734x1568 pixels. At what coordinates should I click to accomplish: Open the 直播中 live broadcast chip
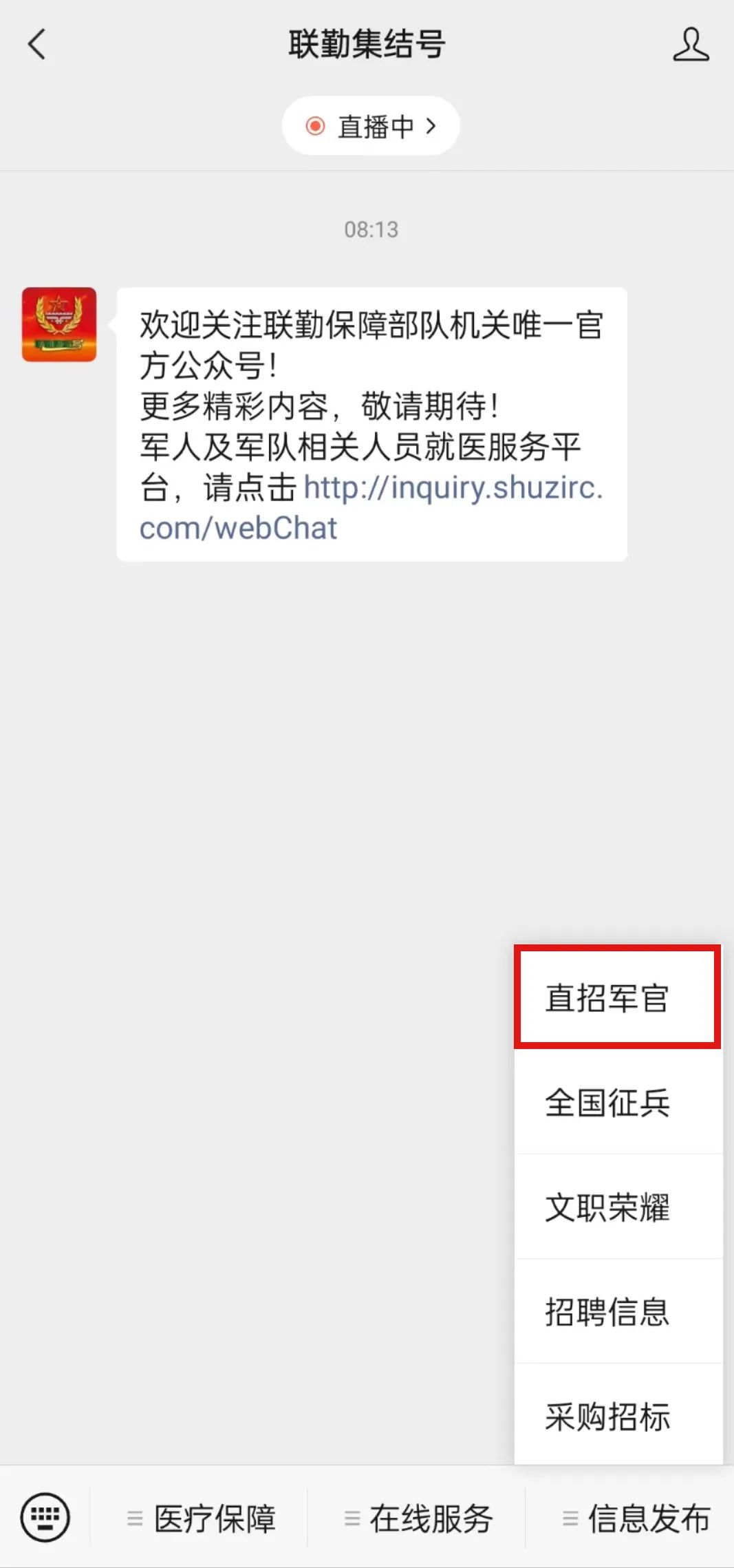[371, 126]
